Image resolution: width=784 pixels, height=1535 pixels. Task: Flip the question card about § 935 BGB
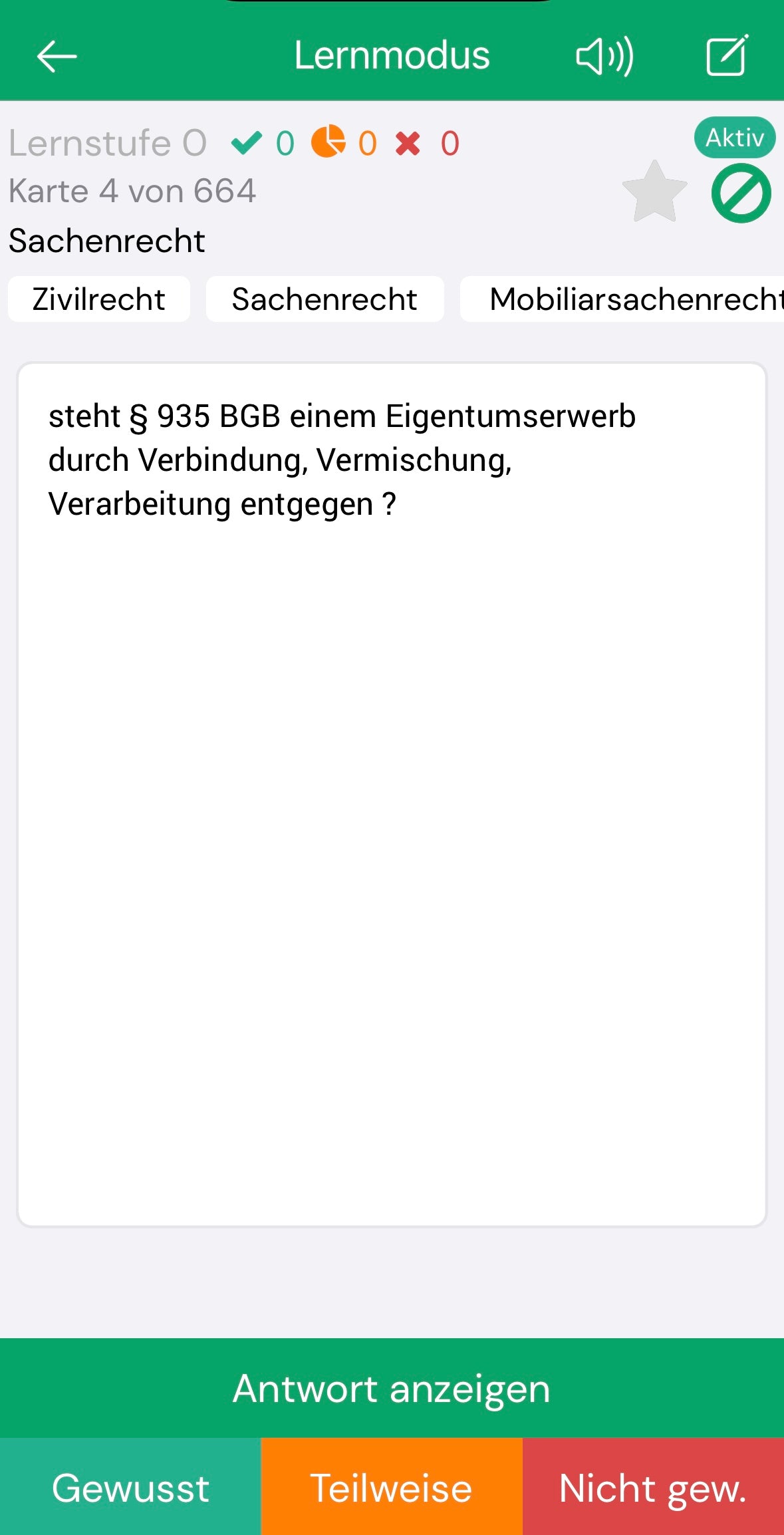392,794
